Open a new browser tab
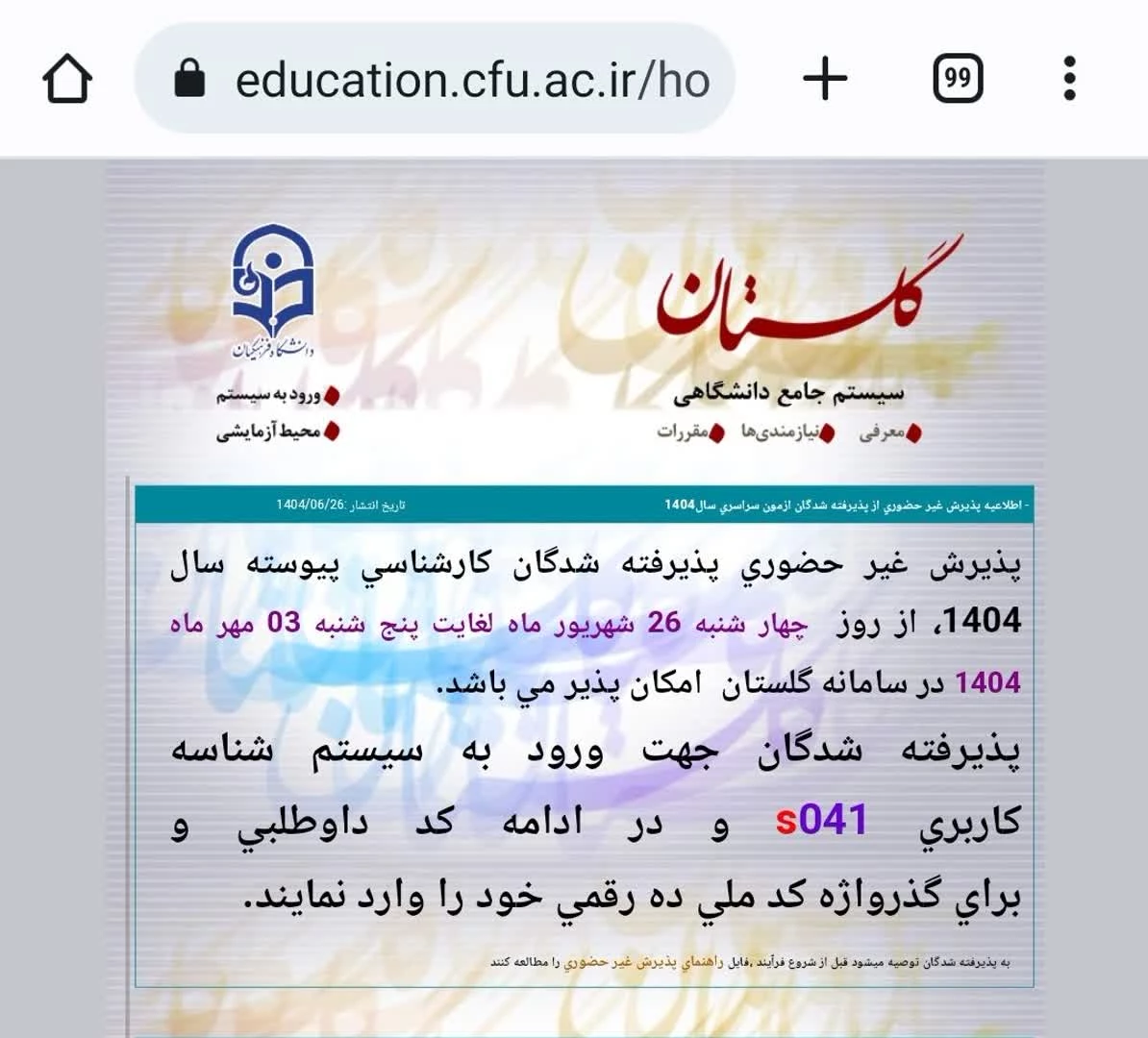This screenshot has width=1148, height=1038. (x=825, y=78)
